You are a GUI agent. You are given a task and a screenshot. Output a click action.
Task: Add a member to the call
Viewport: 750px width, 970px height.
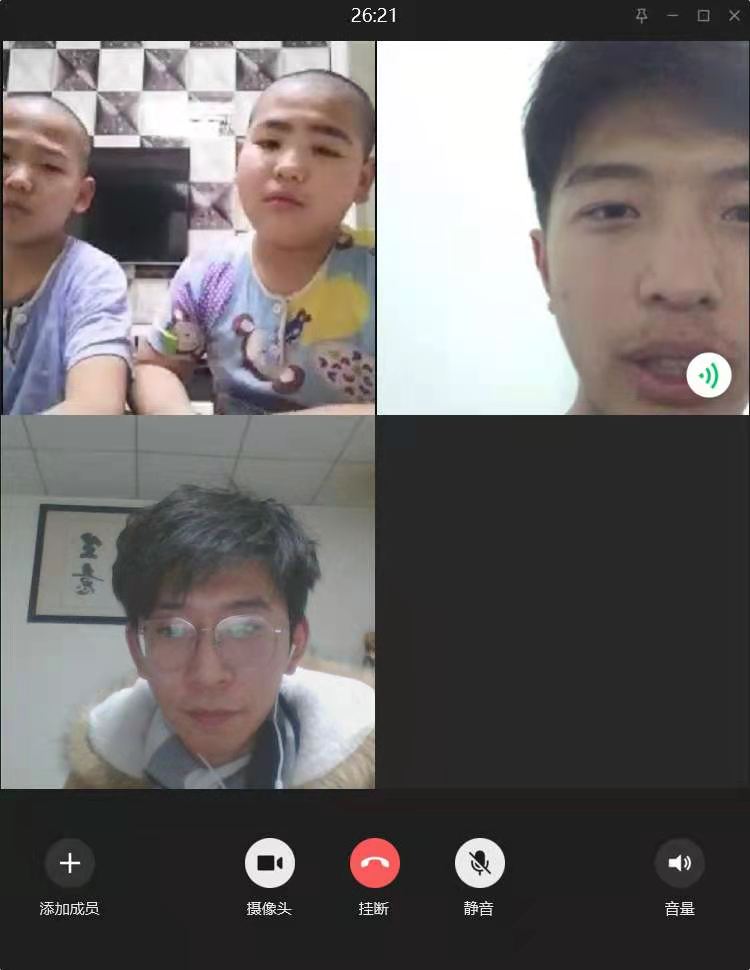tap(70, 863)
